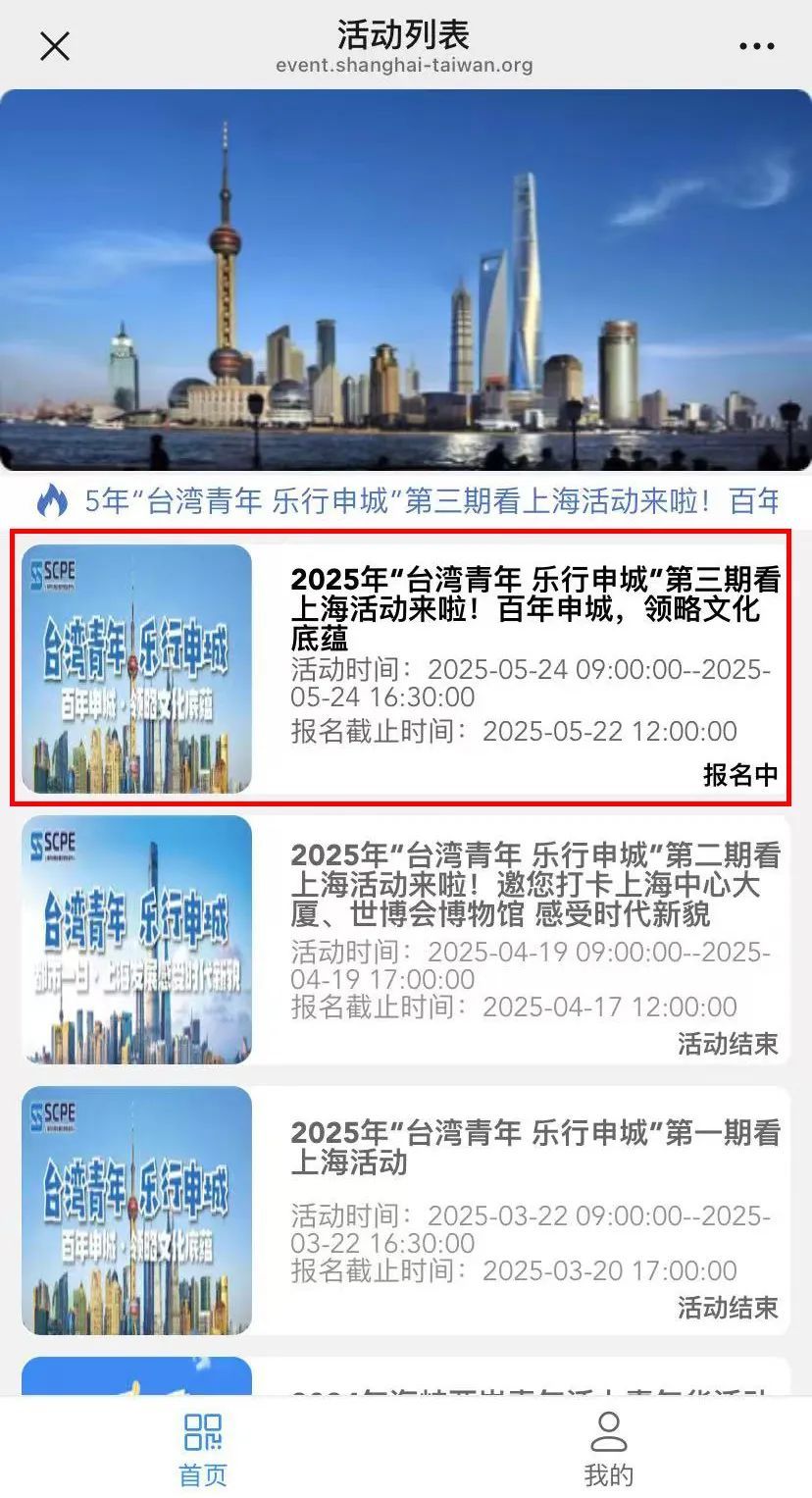Viewport: 812px width, 1498px height.
Task: Open the three-dot overflow menu
Action: tap(756, 45)
